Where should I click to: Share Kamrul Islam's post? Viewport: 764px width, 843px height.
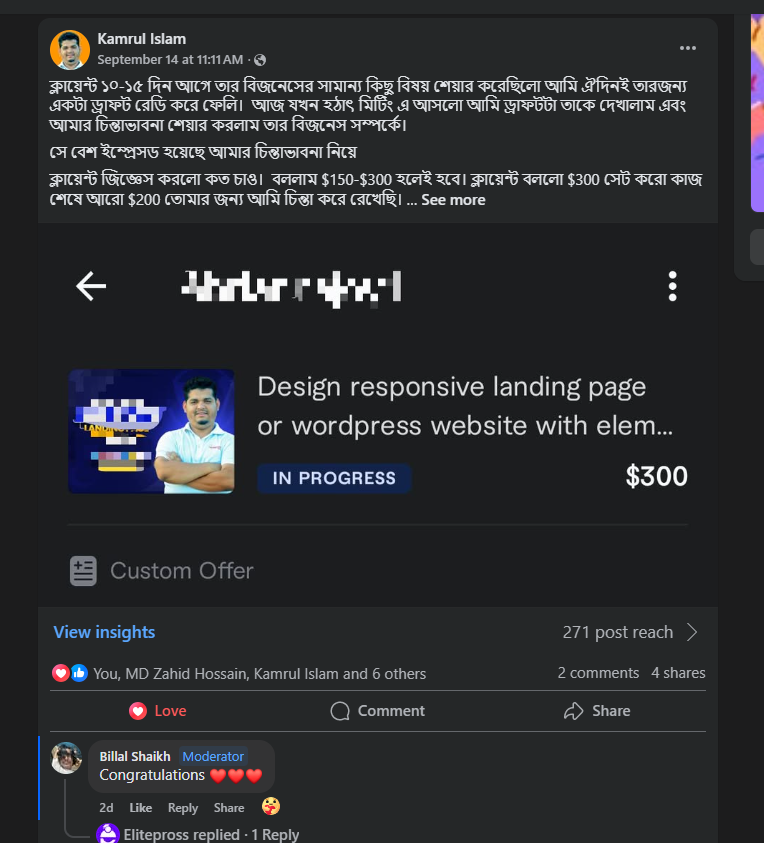(597, 711)
